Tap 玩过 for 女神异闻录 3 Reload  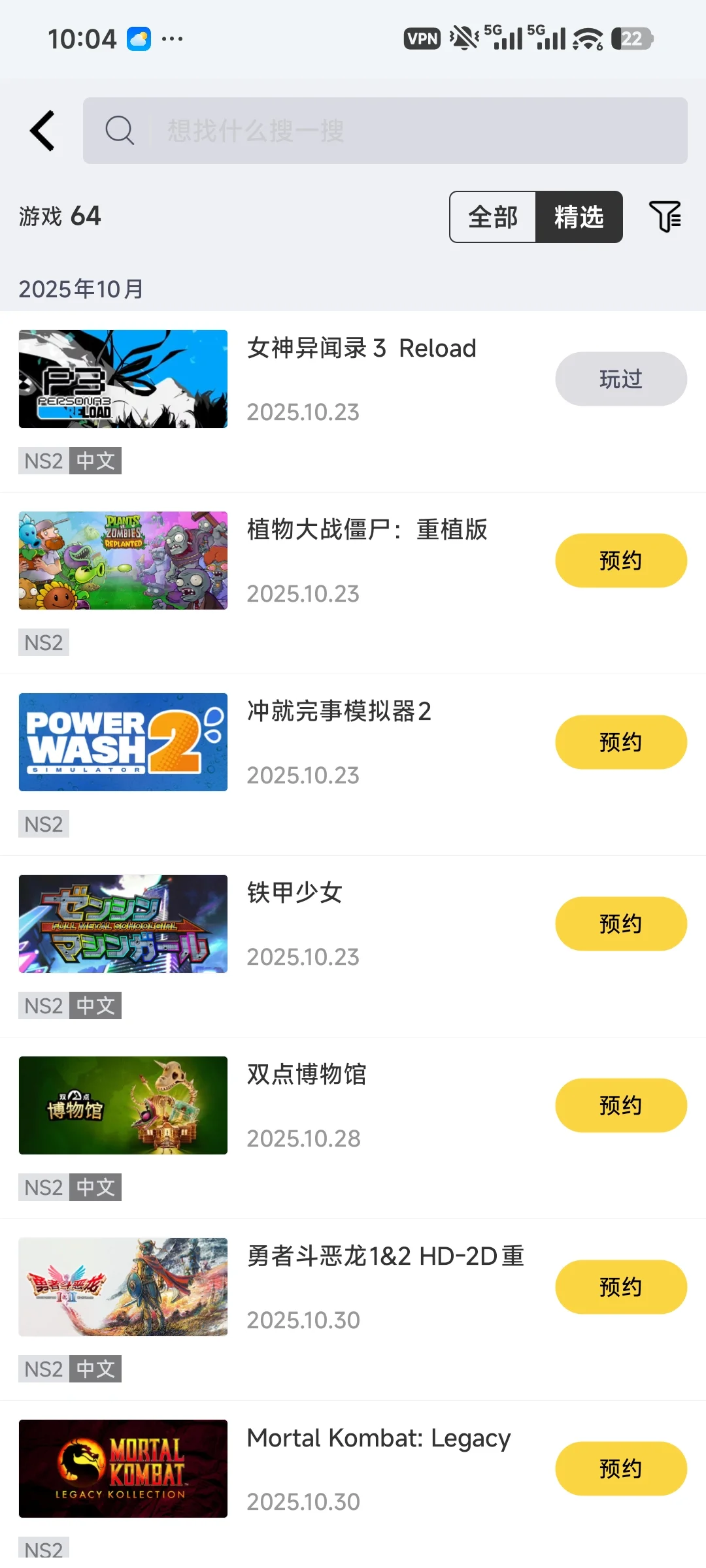tap(621, 379)
